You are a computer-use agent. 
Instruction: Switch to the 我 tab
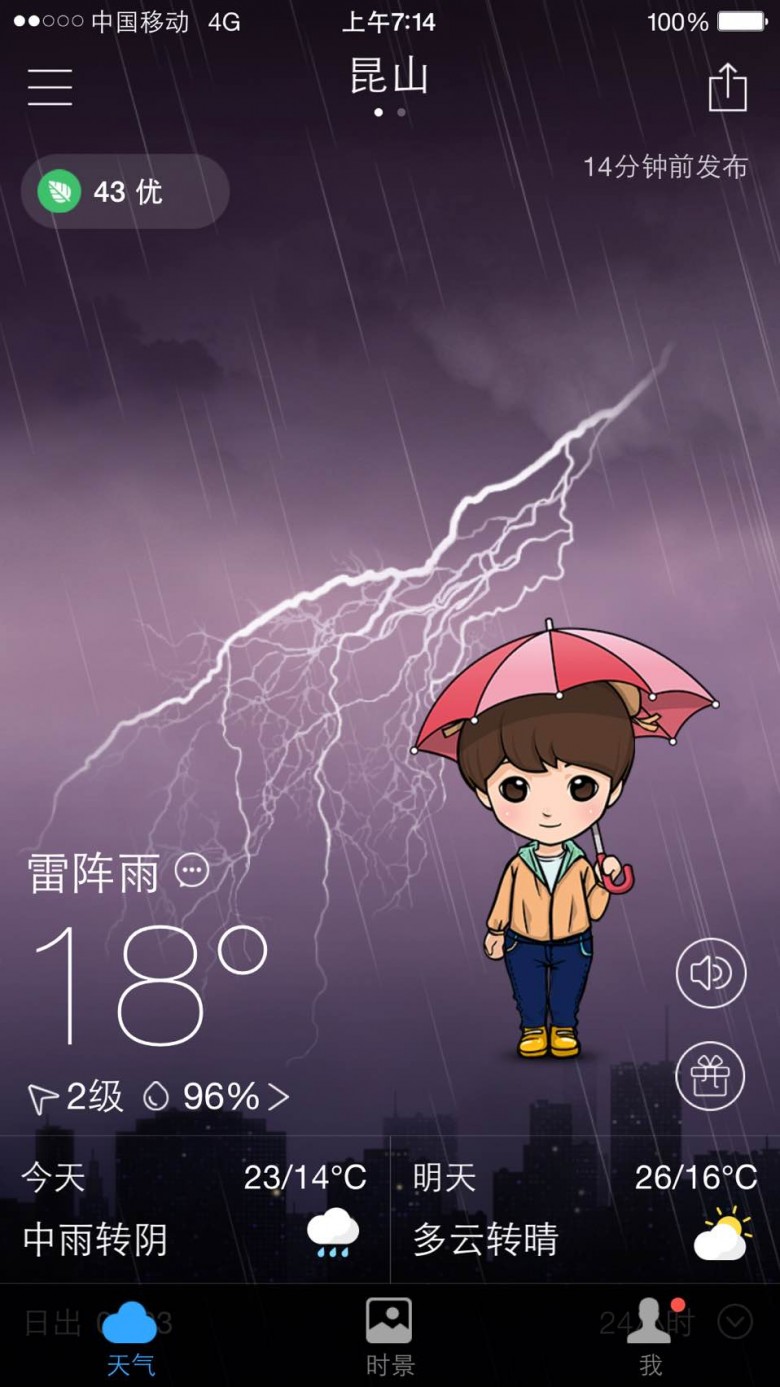651,1338
